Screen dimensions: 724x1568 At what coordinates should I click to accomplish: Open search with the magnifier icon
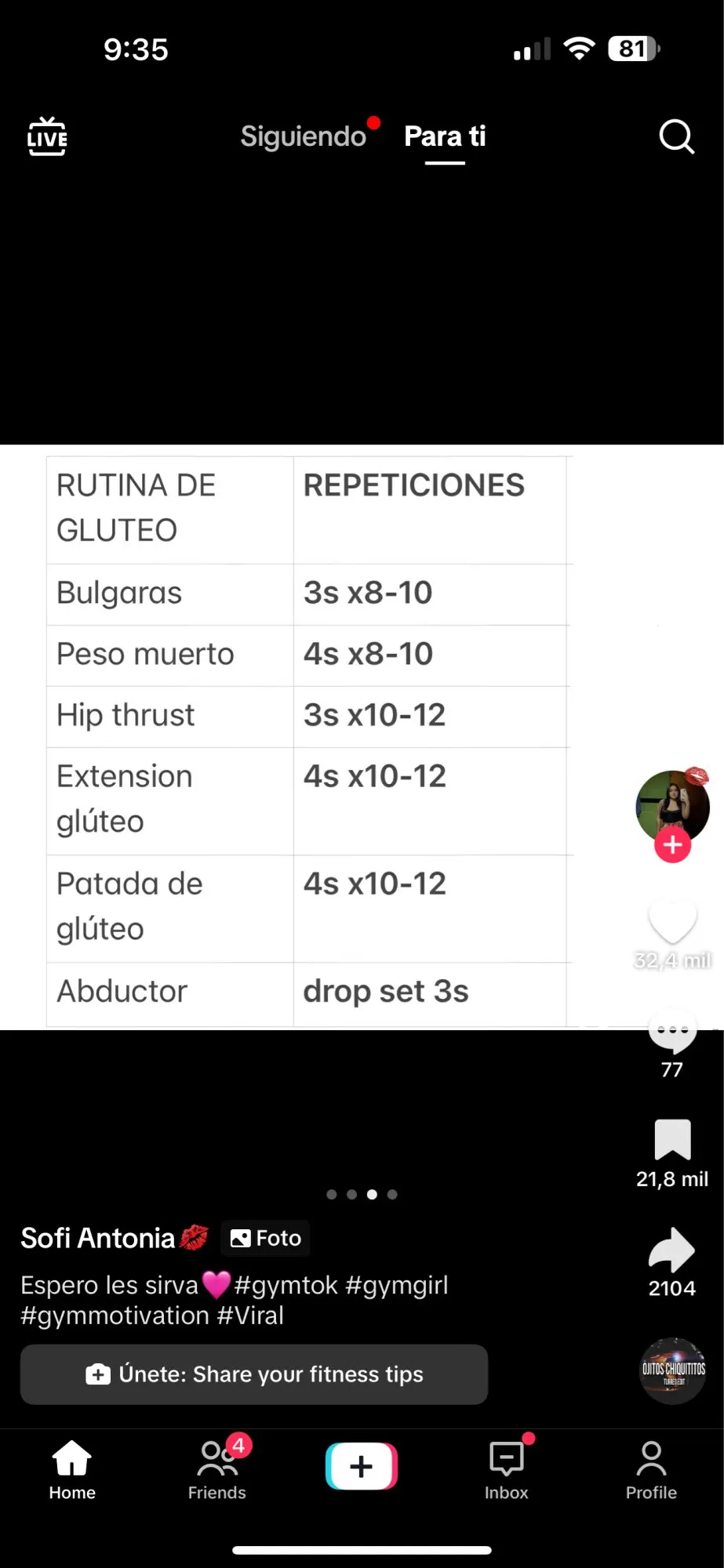tap(676, 136)
